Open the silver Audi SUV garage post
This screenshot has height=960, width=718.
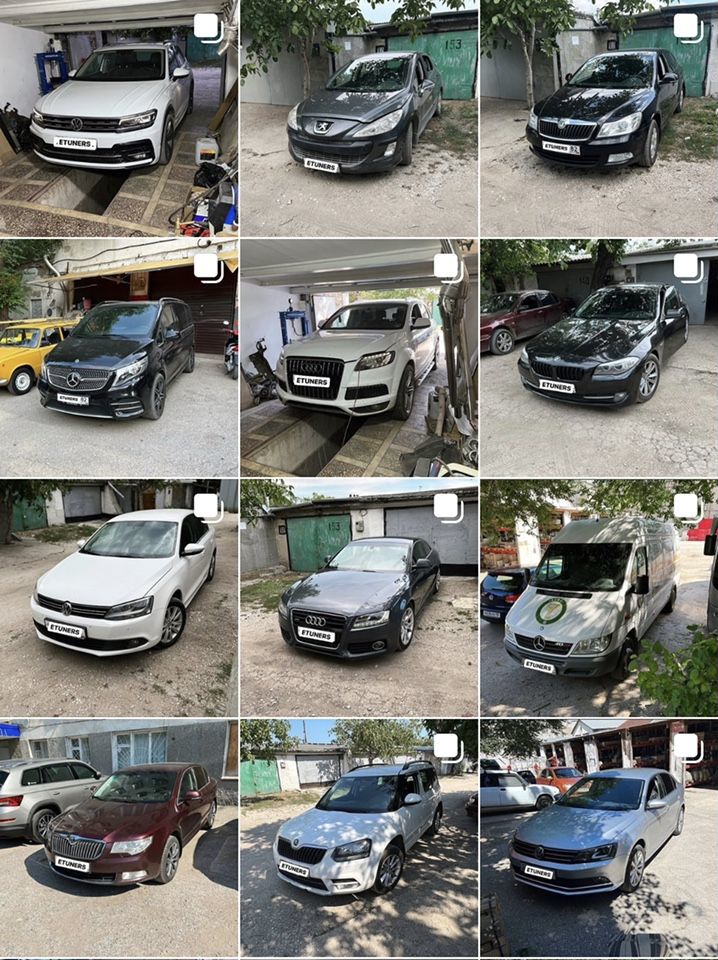click(x=358, y=358)
